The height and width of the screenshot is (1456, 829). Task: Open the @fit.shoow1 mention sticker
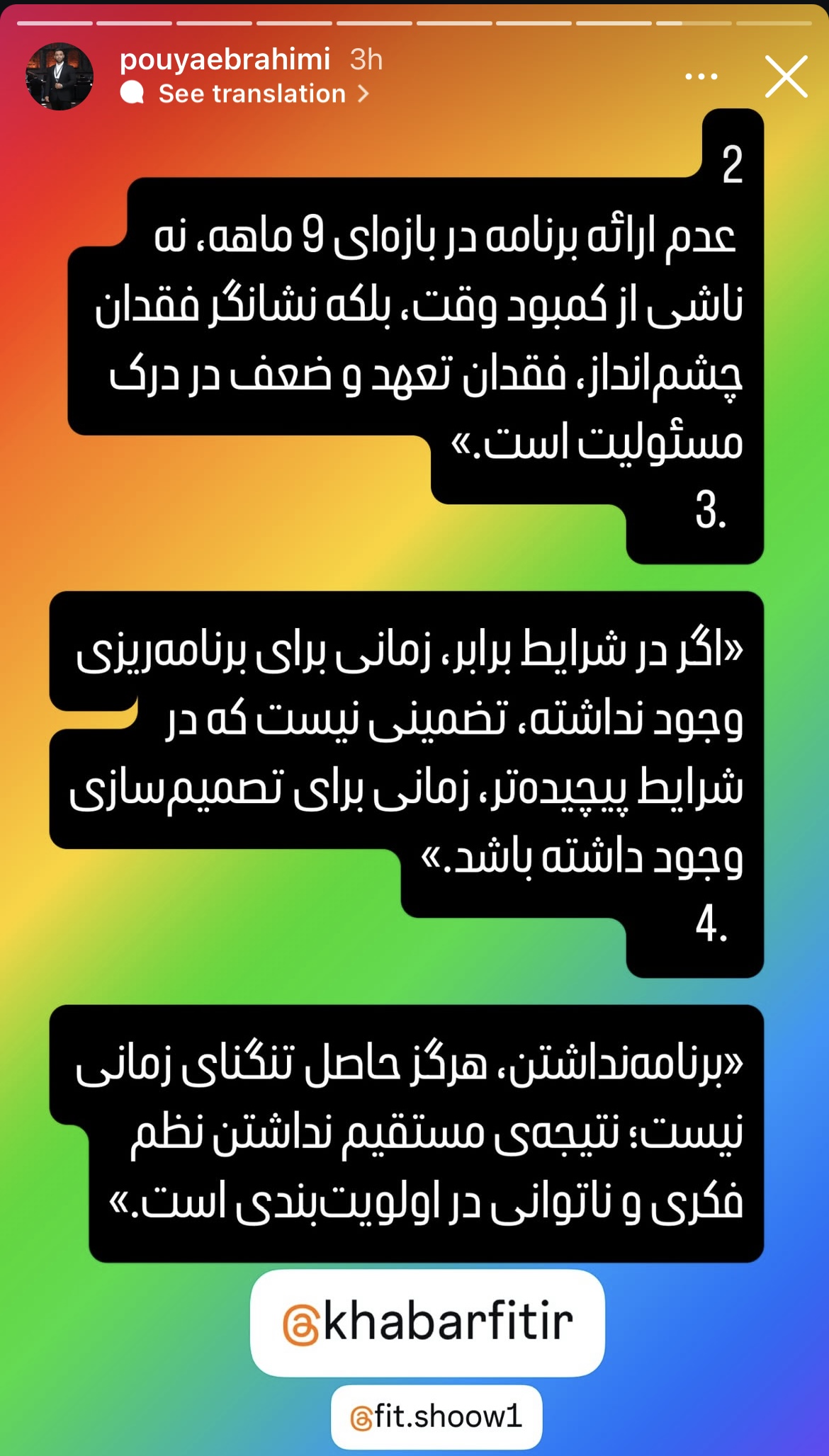pos(436,1416)
